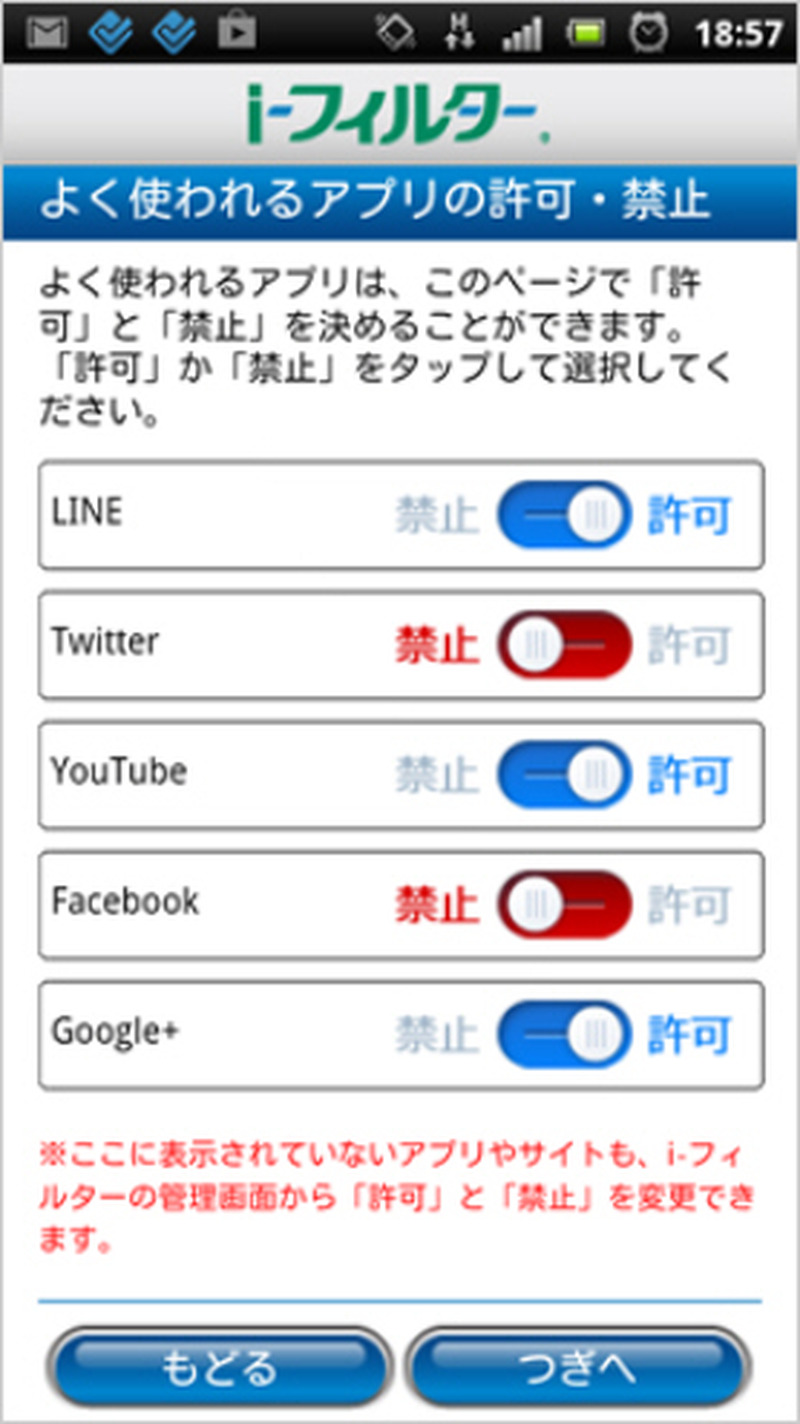The image size is (800, 1424).
Task: Go back with the もどる button
Action: [218, 1367]
